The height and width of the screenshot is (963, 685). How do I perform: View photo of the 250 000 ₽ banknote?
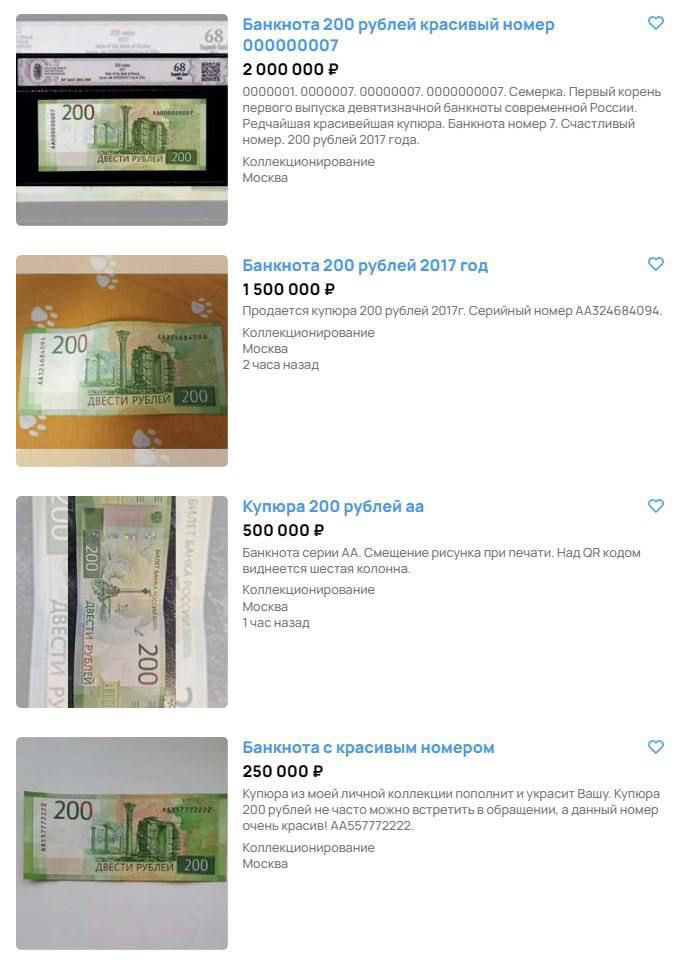tap(122, 843)
